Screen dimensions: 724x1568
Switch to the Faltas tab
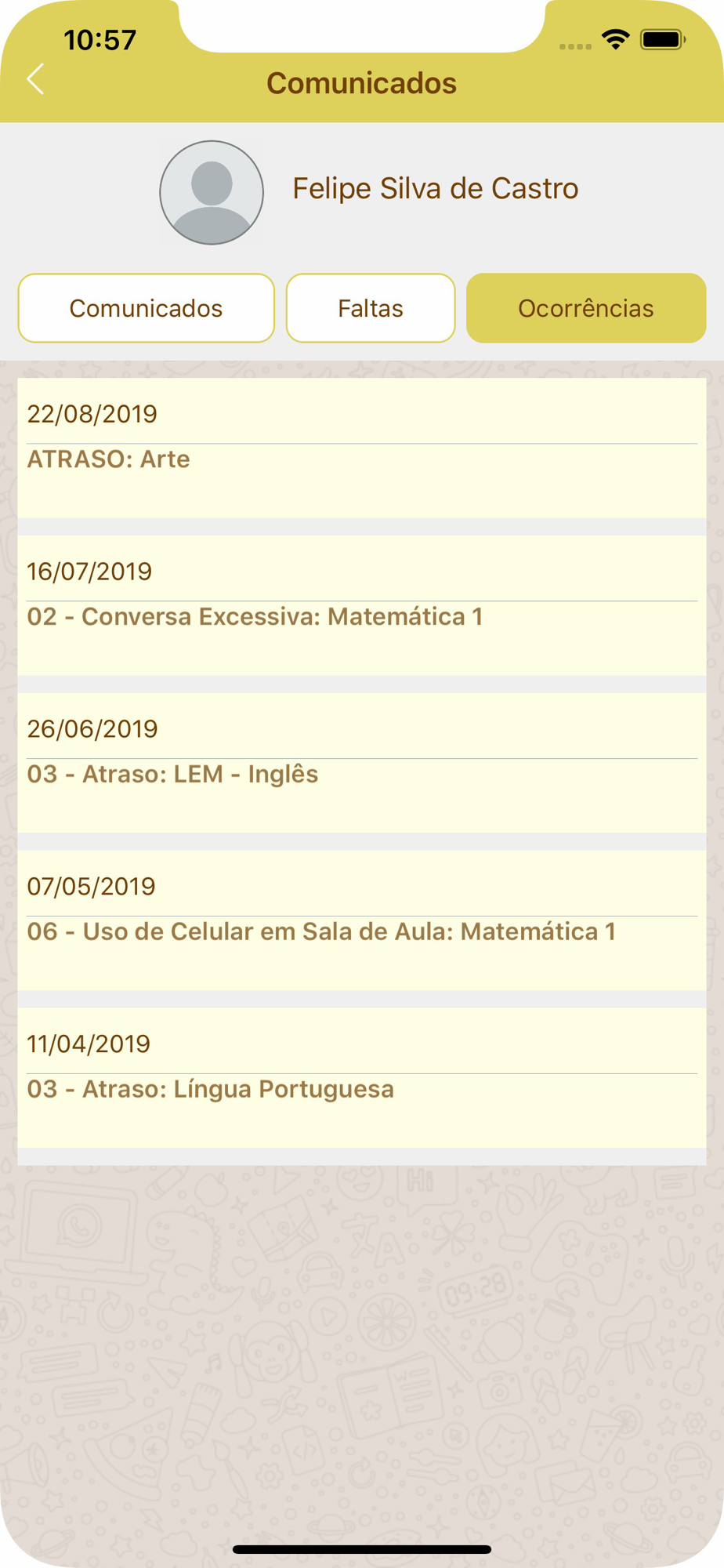tap(371, 308)
